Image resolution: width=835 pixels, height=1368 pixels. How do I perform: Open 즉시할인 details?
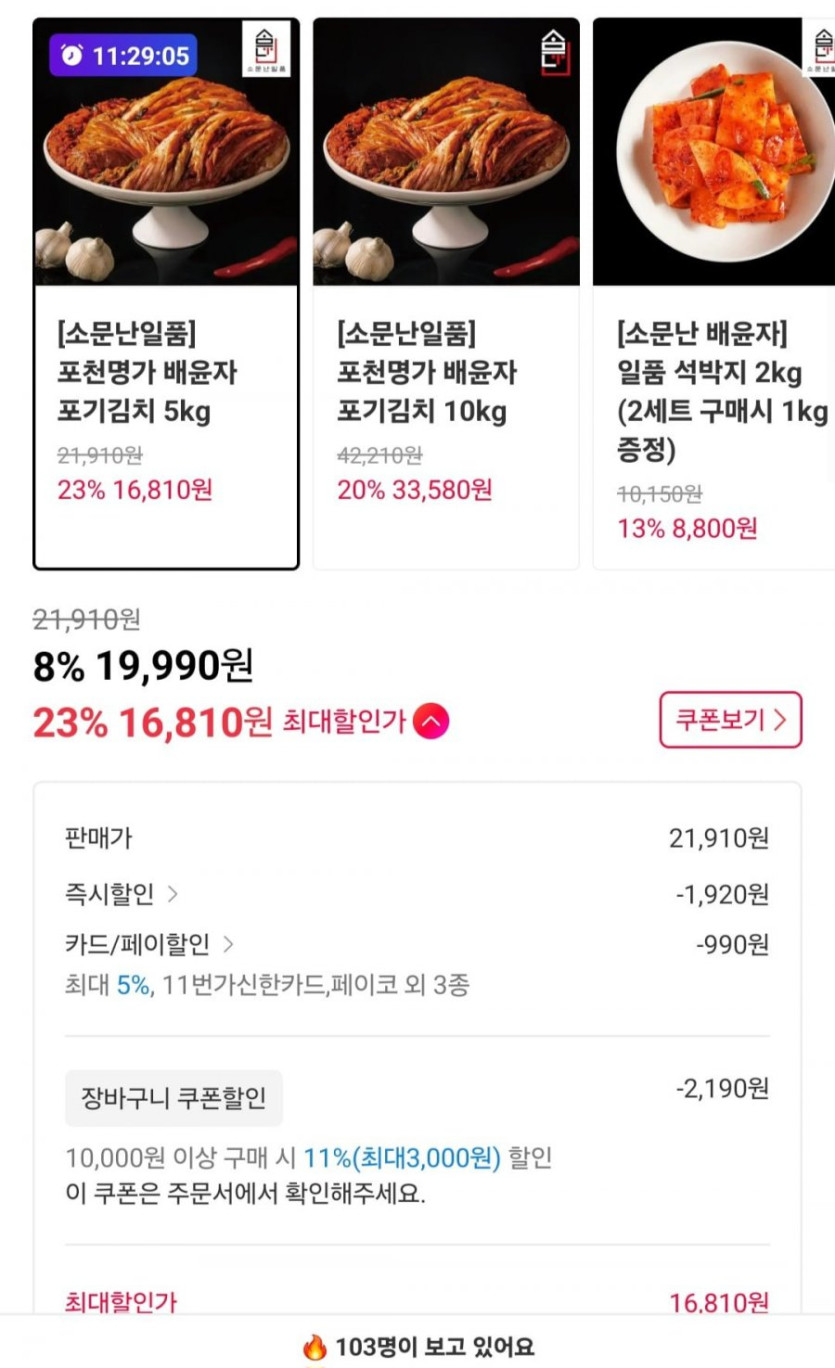click(122, 894)
